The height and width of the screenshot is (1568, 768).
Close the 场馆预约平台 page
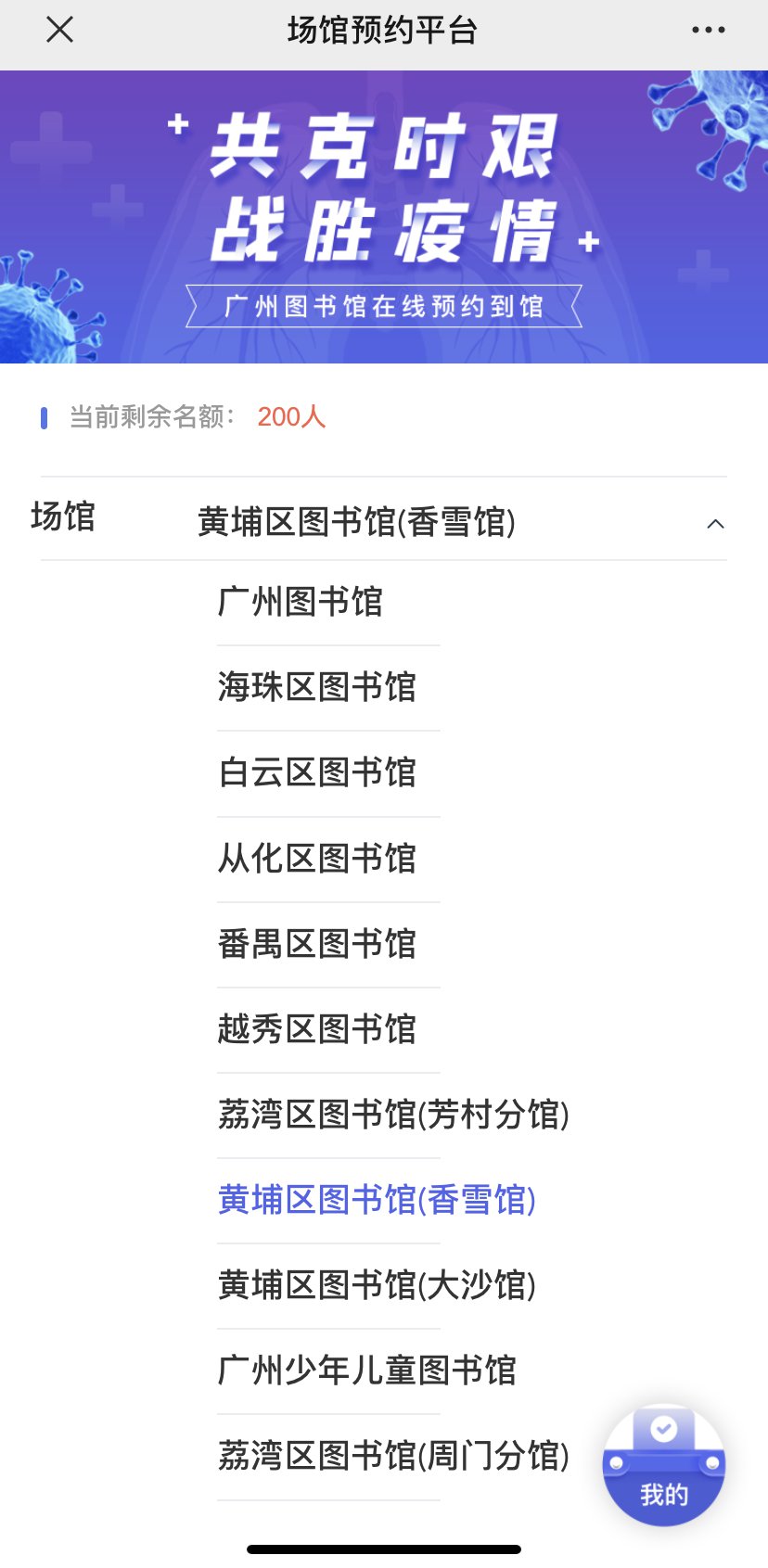[x=59, y=31]
